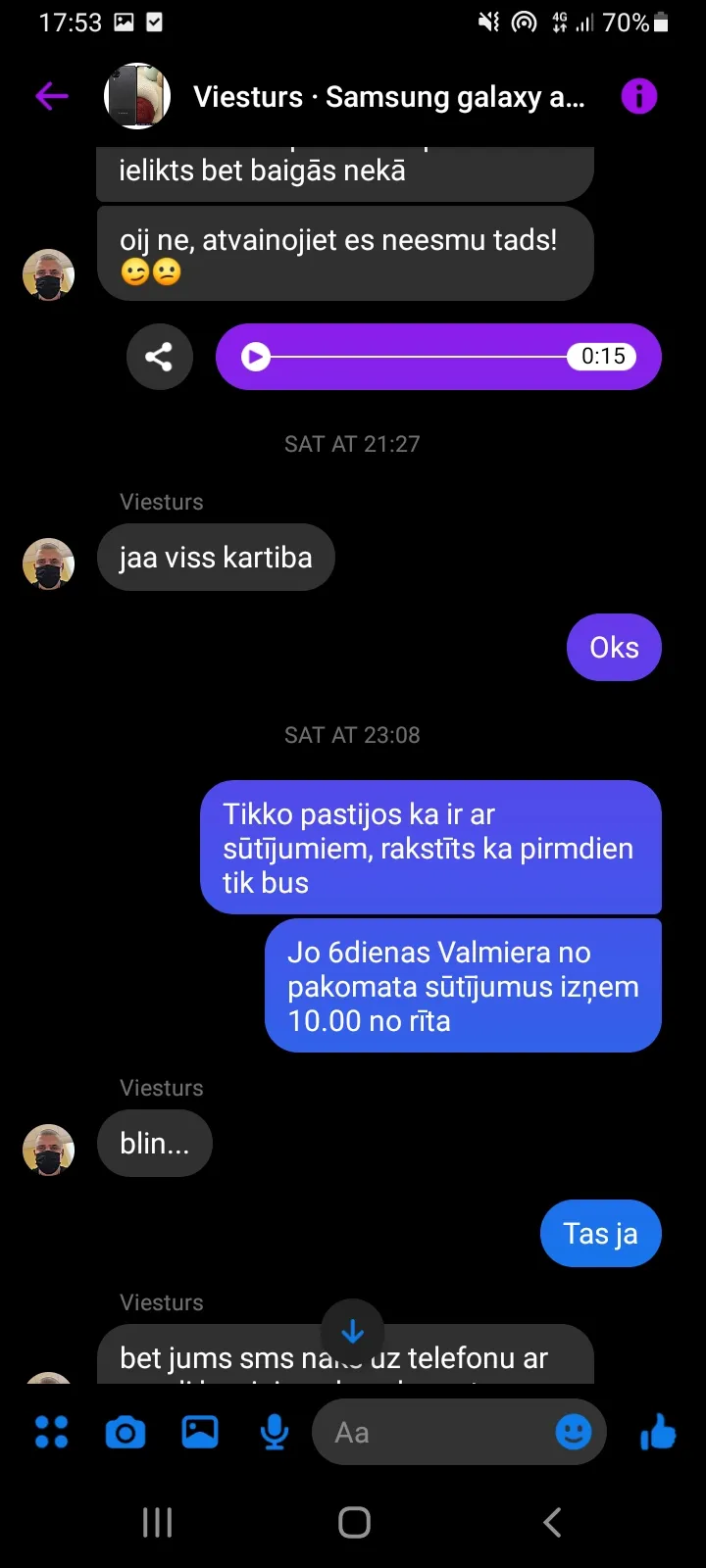The width and height of the screenshot is (706, 1568).
Task: Open the camera to take a photo
Action: (x=126, y=1434)
